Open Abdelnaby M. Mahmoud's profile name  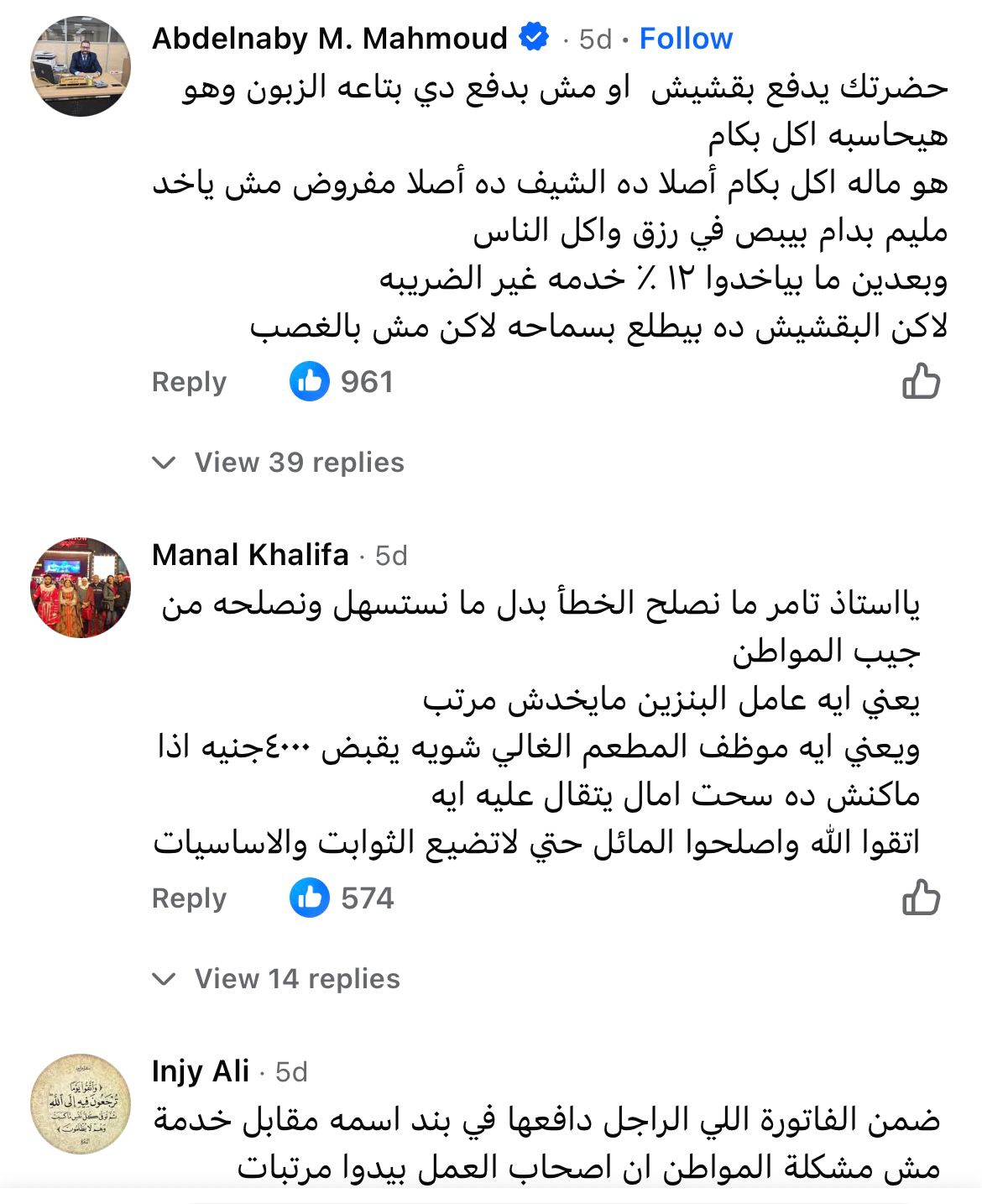(x=329, y=39)
